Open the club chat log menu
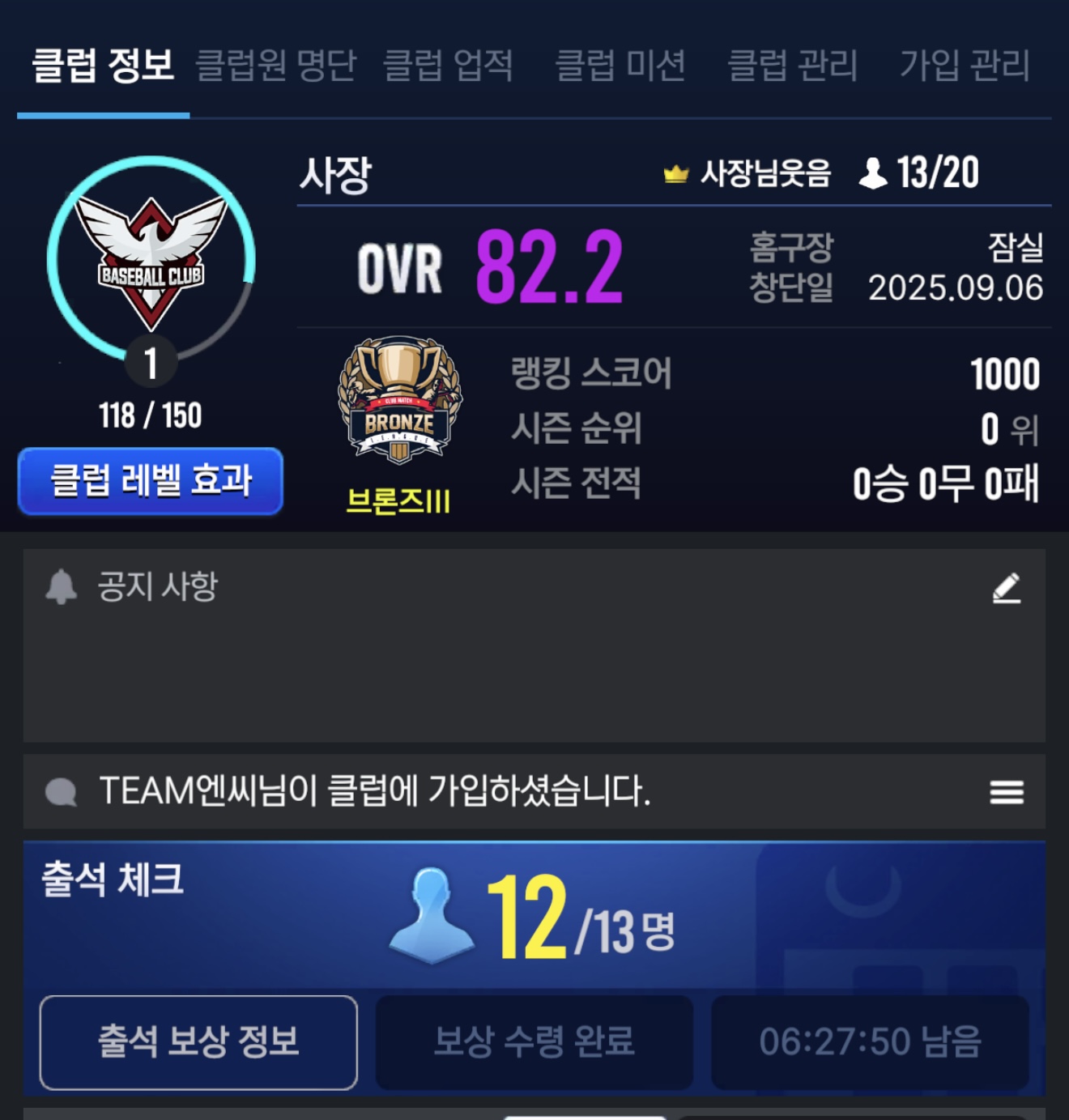The height and width of the screenshot is (1120, 1069). (1007, 791)
